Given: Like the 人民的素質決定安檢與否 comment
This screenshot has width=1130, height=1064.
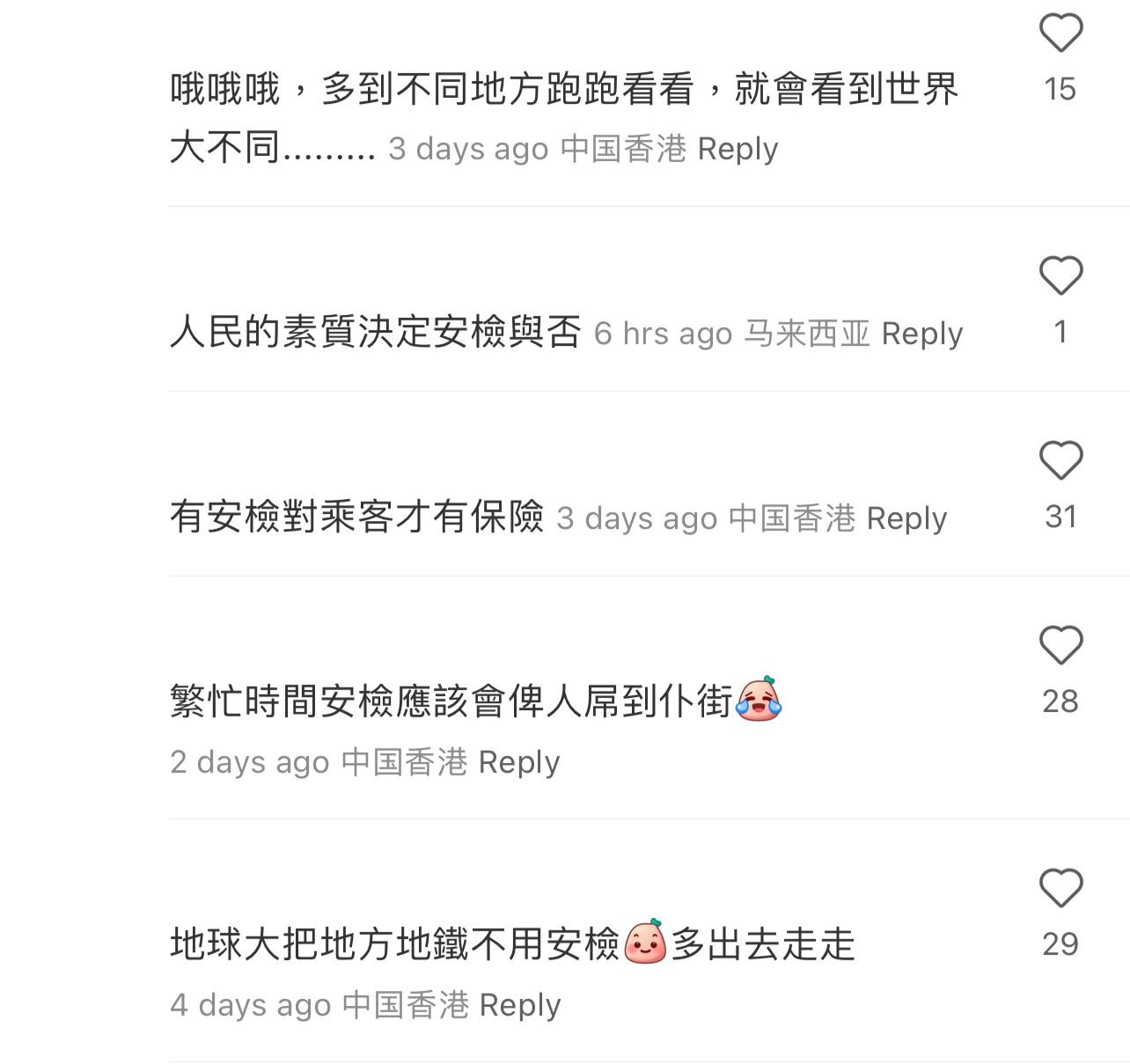Looking at the screenshot, I should point(1060,275).
